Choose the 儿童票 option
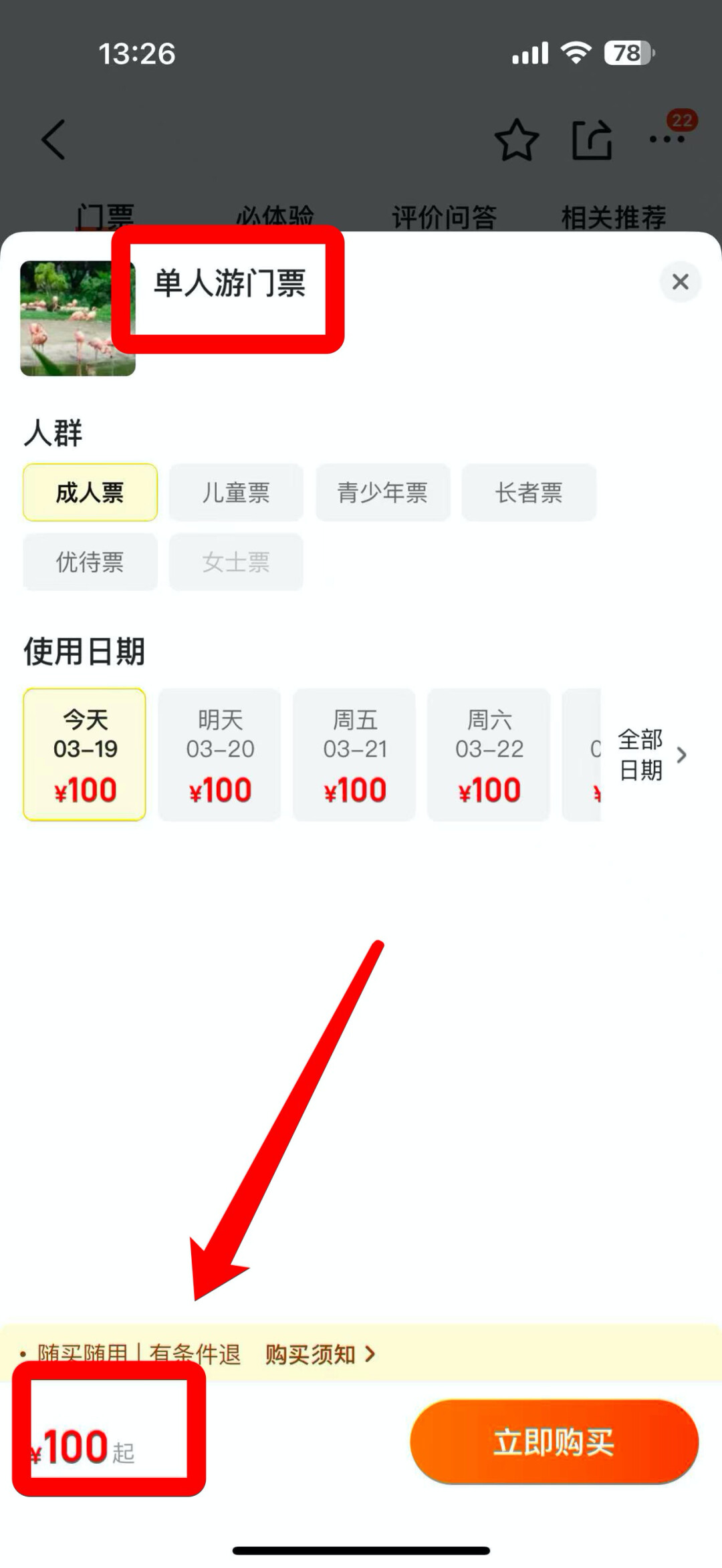722x1568 pixels. [x=236, y=493]
